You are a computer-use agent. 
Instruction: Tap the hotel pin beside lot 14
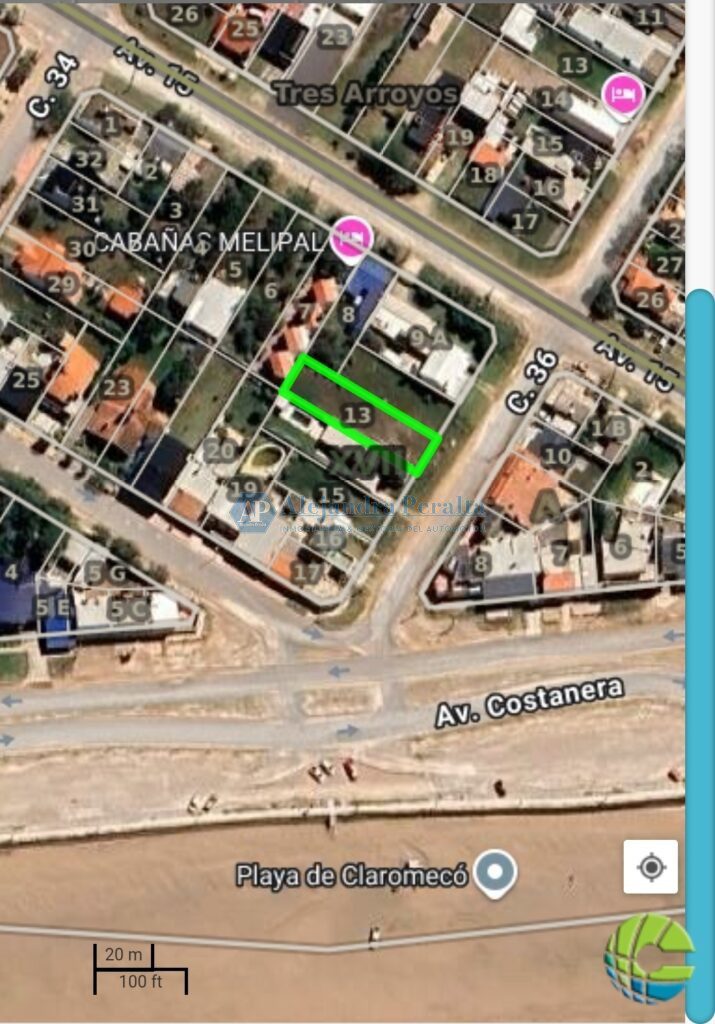coord(623,96)
